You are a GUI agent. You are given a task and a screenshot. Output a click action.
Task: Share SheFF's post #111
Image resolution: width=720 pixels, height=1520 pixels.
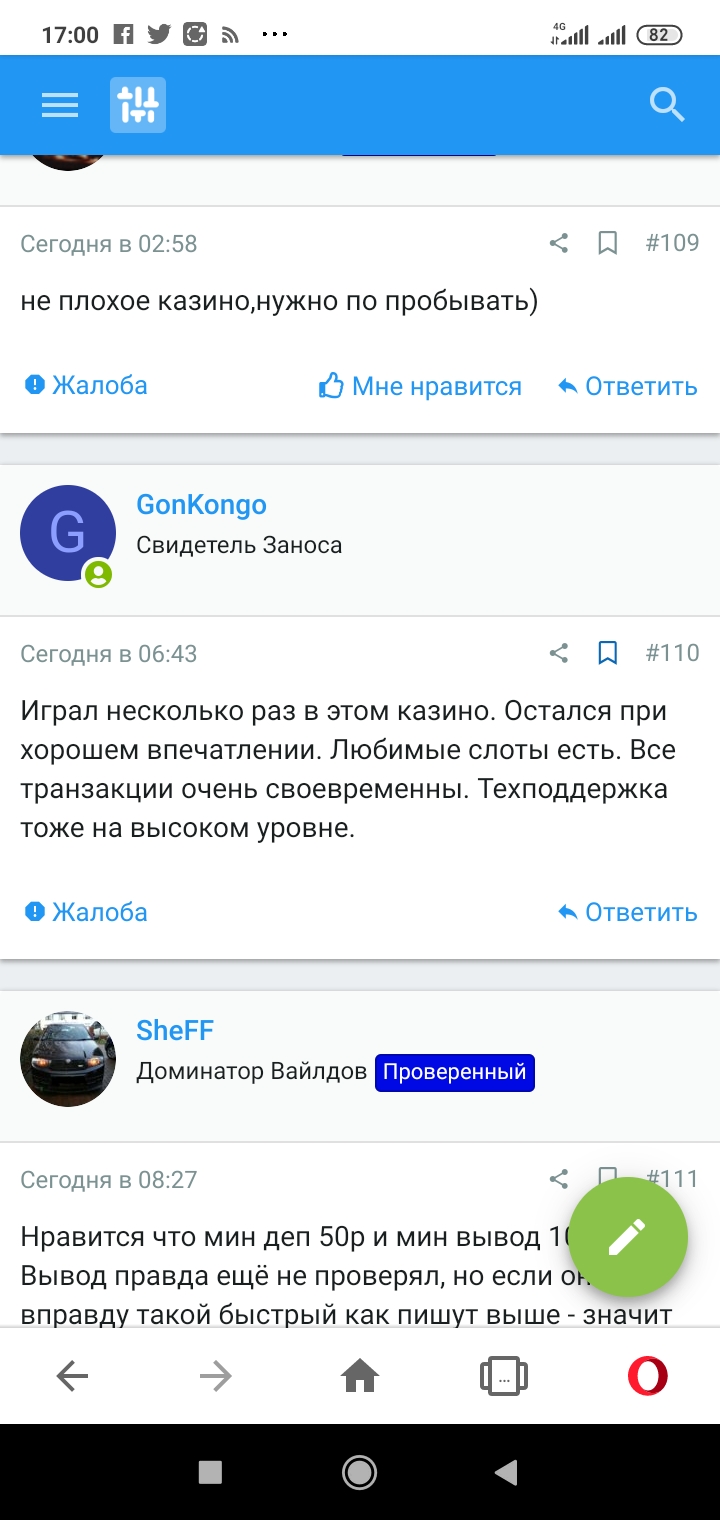point(559,1179)
